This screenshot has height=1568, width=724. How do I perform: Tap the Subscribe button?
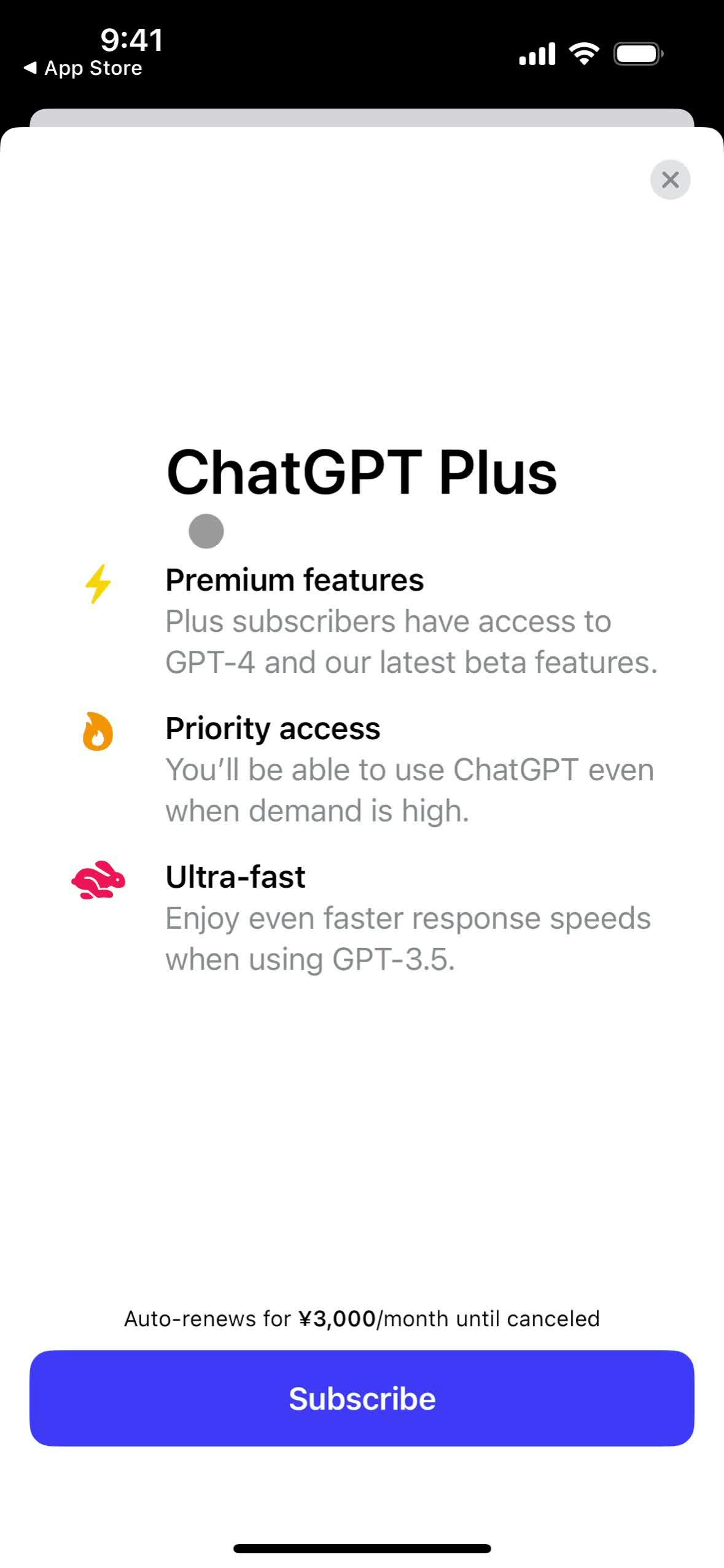coord(362,1398)
